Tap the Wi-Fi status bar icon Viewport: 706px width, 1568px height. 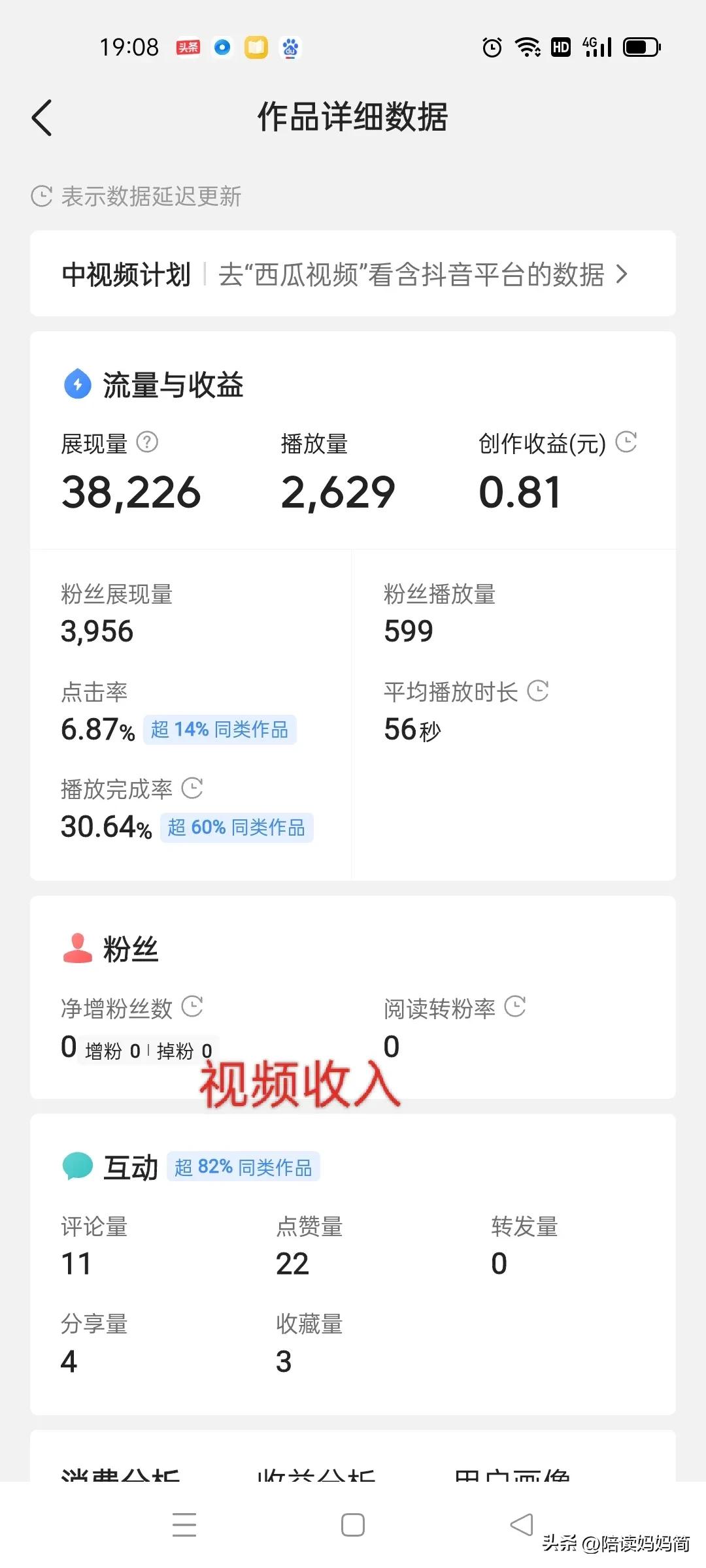(x=526, y=46)
